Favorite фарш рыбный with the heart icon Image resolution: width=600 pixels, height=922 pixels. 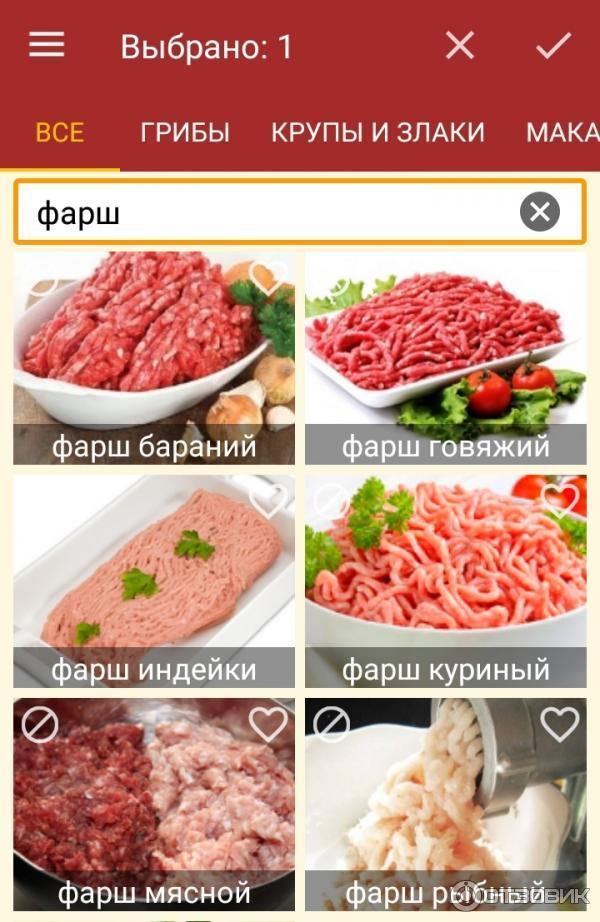pyautogui.click(x=559, y=725)
